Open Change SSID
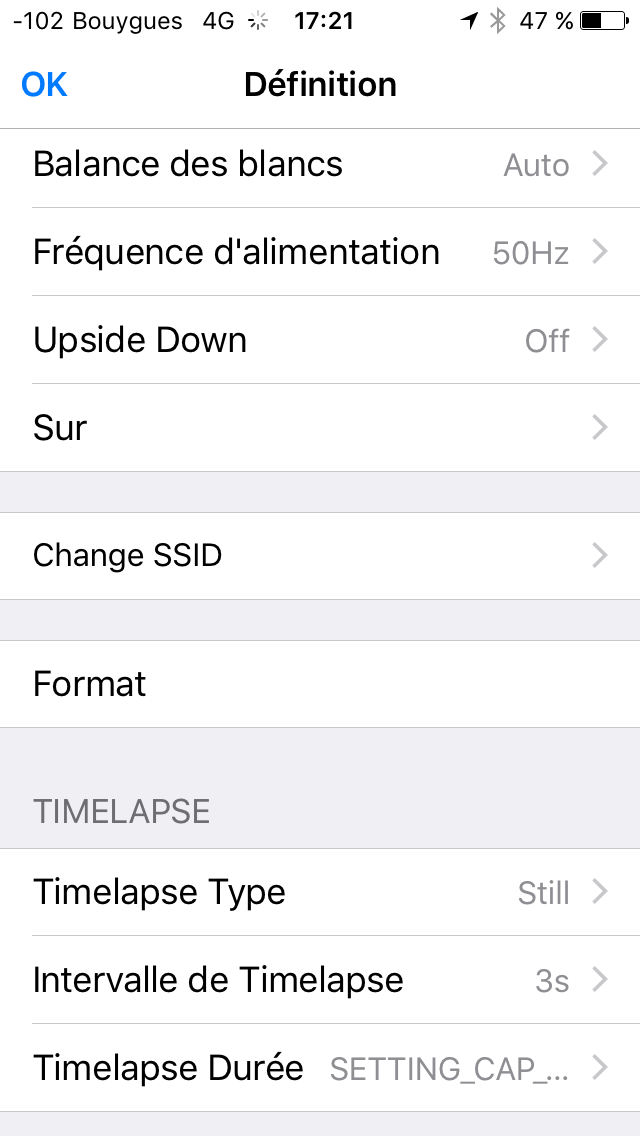 click(x=320, y=556)
